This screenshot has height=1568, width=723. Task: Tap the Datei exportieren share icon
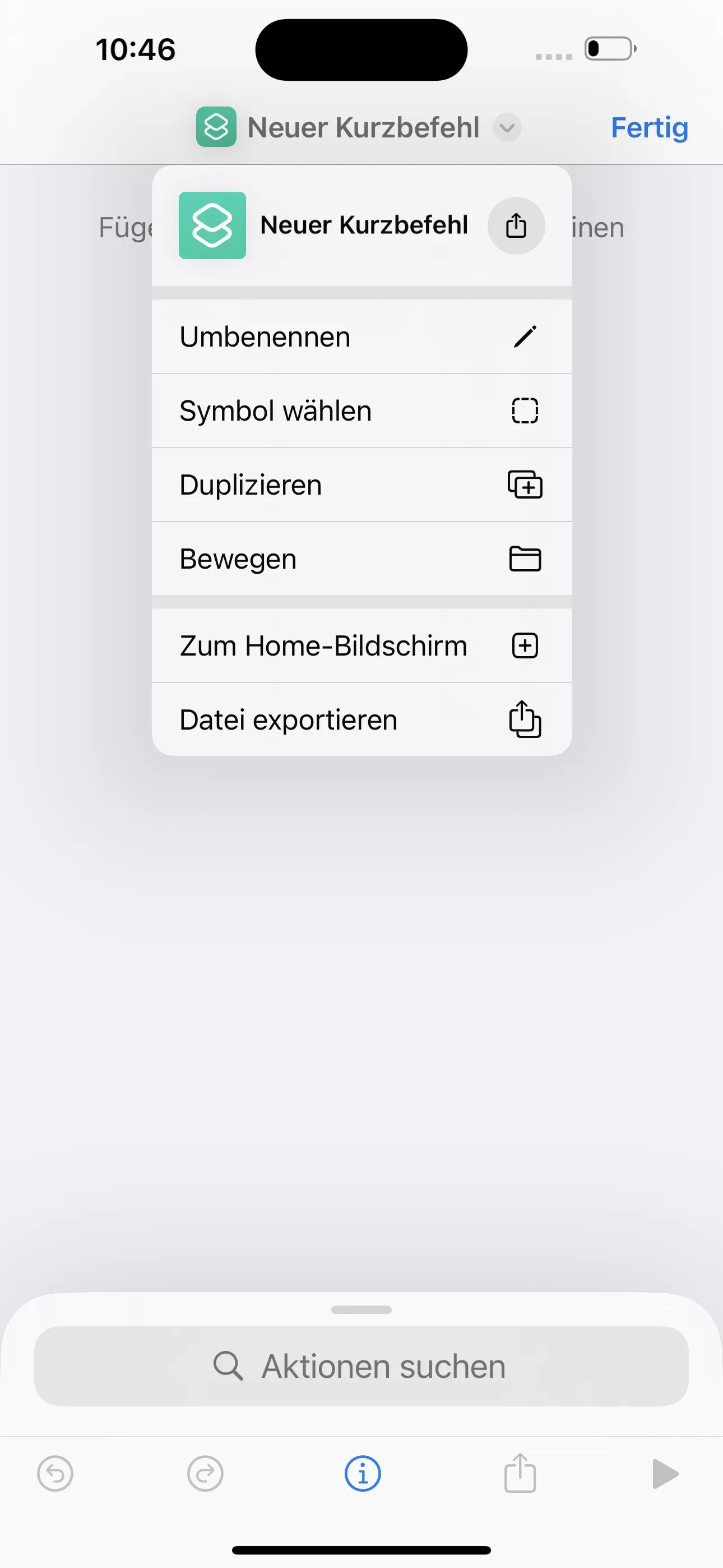click(524, 720)
